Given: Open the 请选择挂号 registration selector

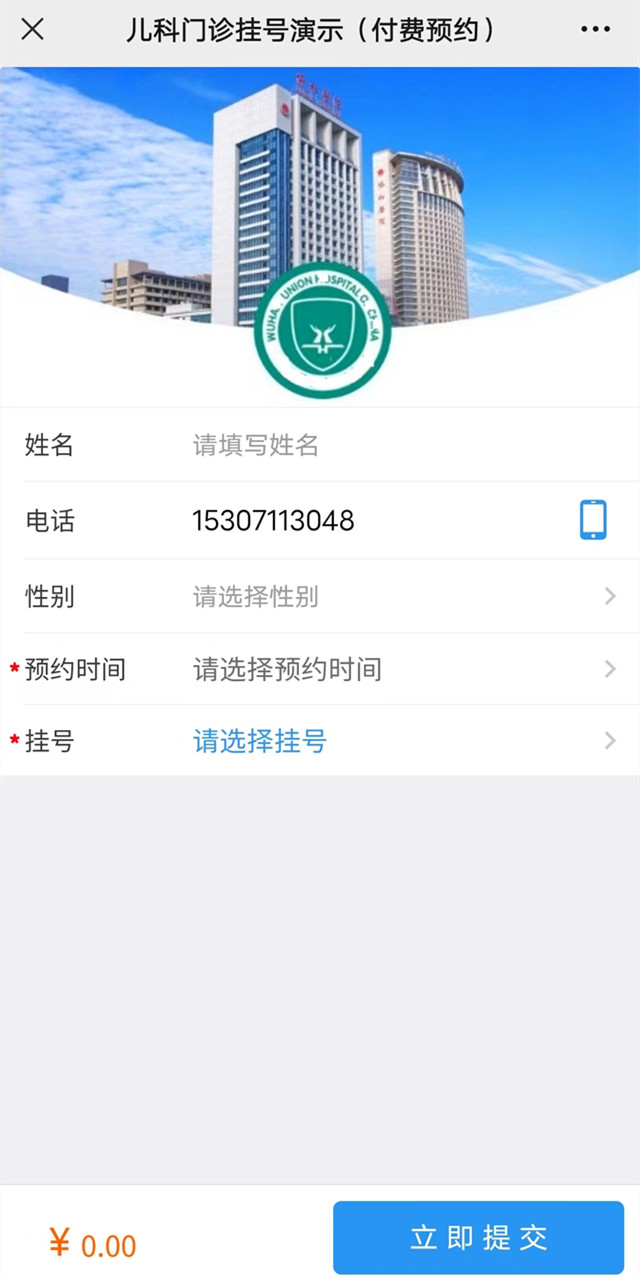Looking at the screenshot, I should click(400, 741).
